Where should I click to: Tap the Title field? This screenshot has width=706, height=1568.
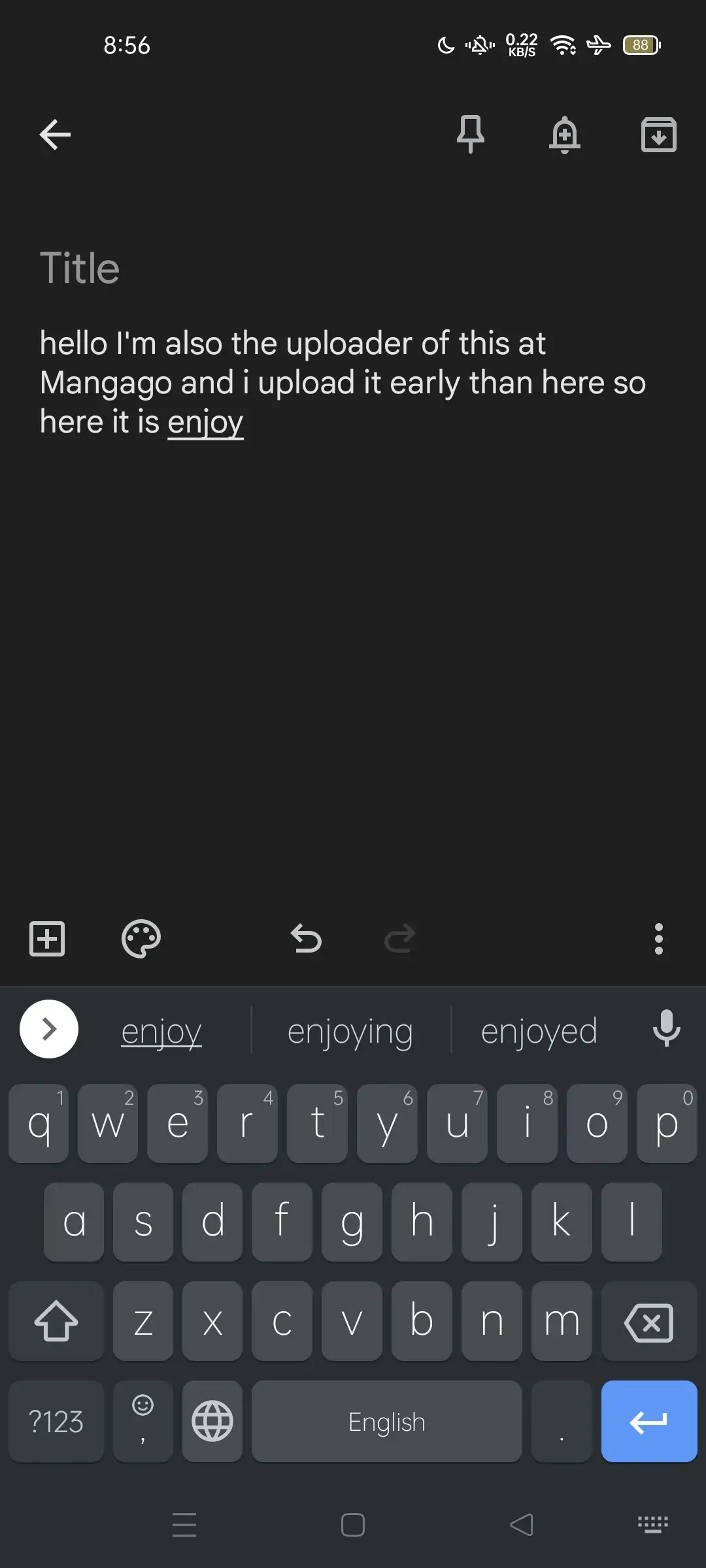click(353, 268)
